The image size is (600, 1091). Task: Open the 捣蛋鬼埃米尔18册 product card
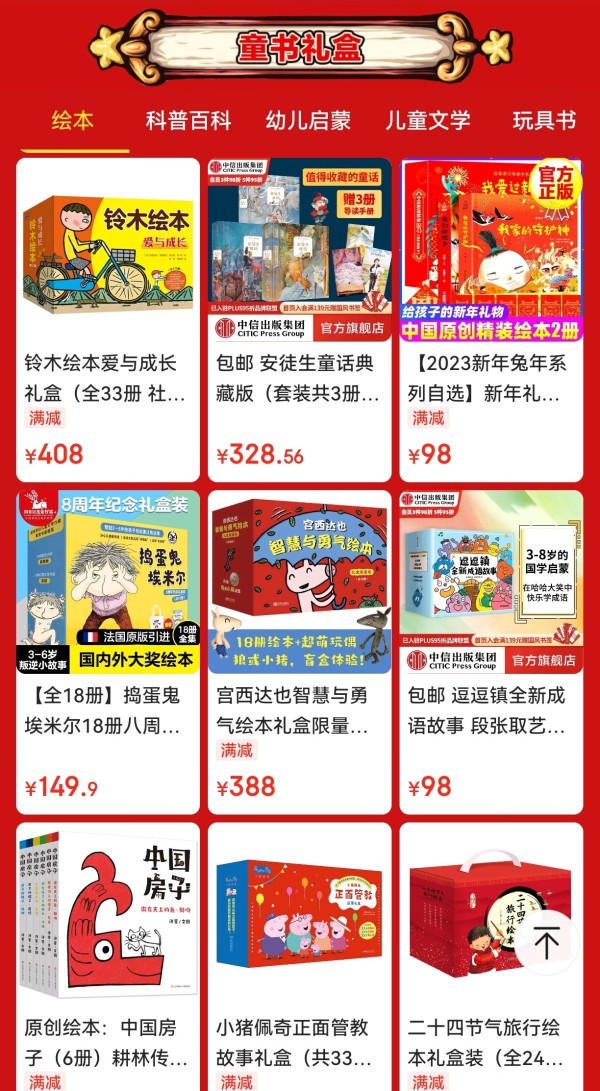[108, 652]
